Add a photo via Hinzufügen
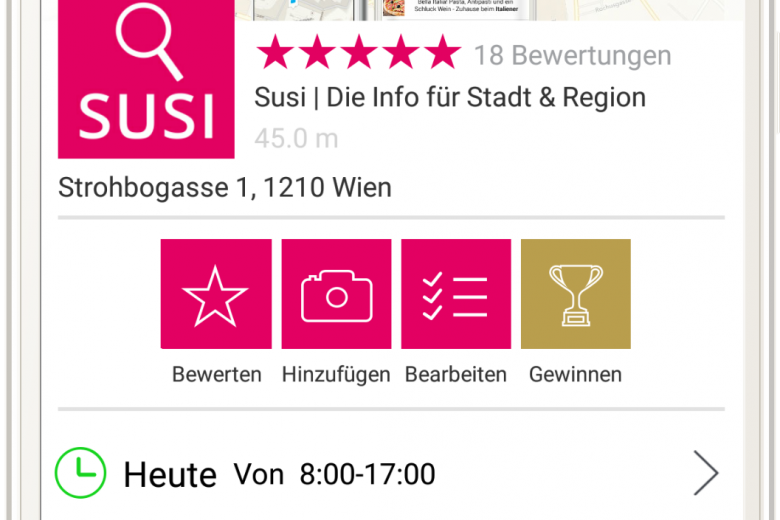780x520 pixels. (x=336, y=295)
